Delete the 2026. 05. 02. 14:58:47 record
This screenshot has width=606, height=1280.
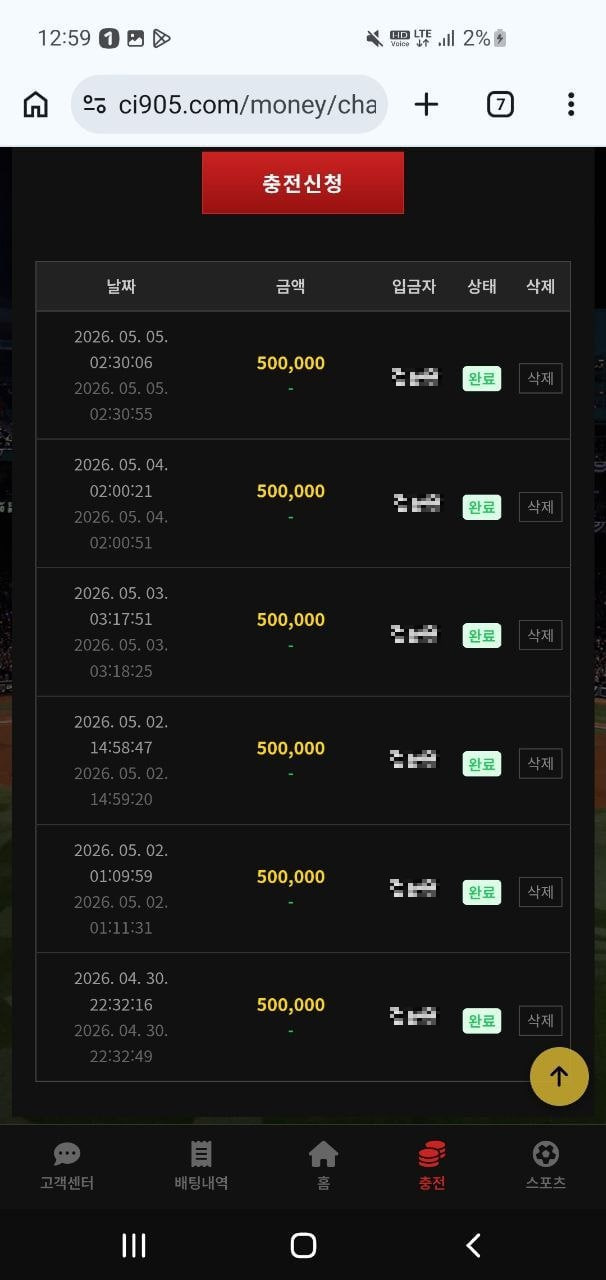pyautogui.click(x=540, y=763)
